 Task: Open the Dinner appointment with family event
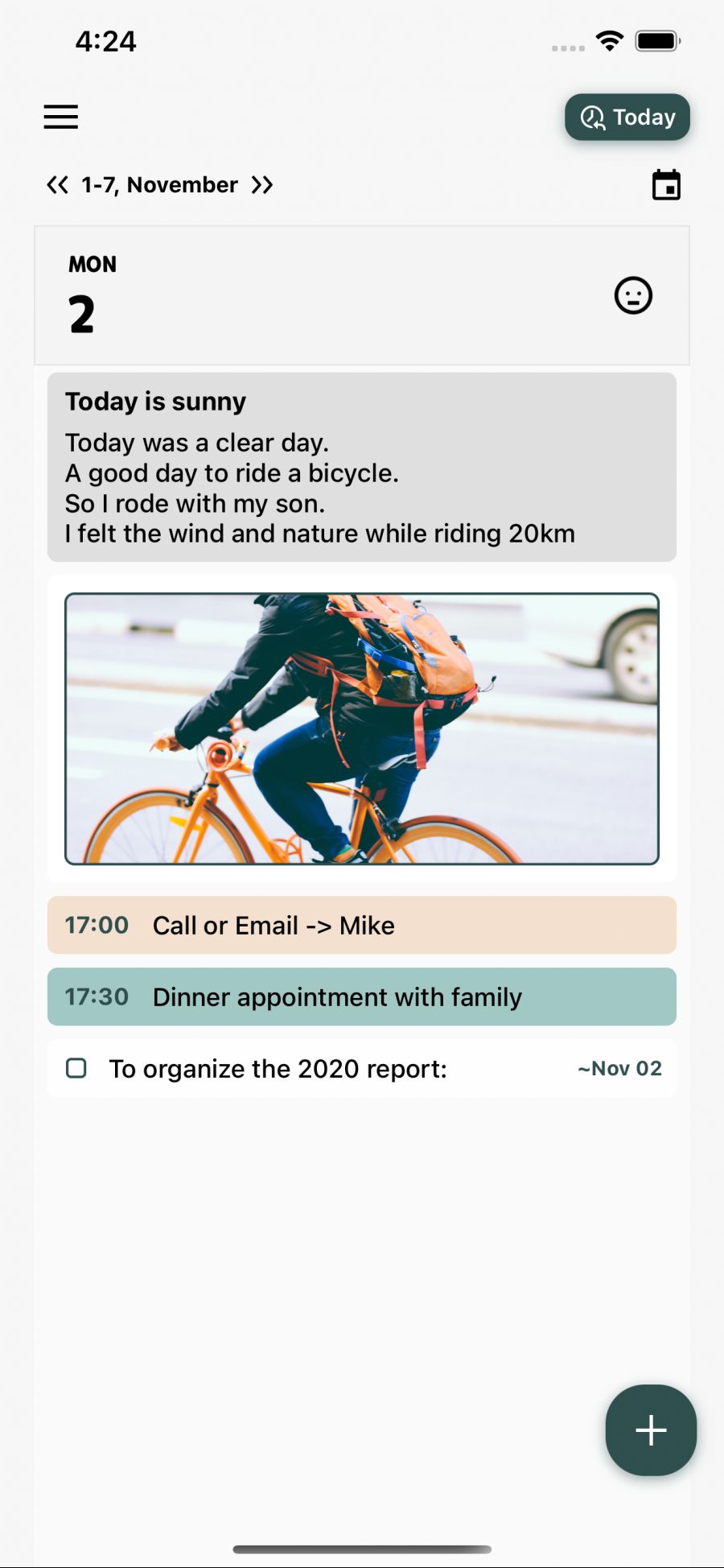[361, 997]
